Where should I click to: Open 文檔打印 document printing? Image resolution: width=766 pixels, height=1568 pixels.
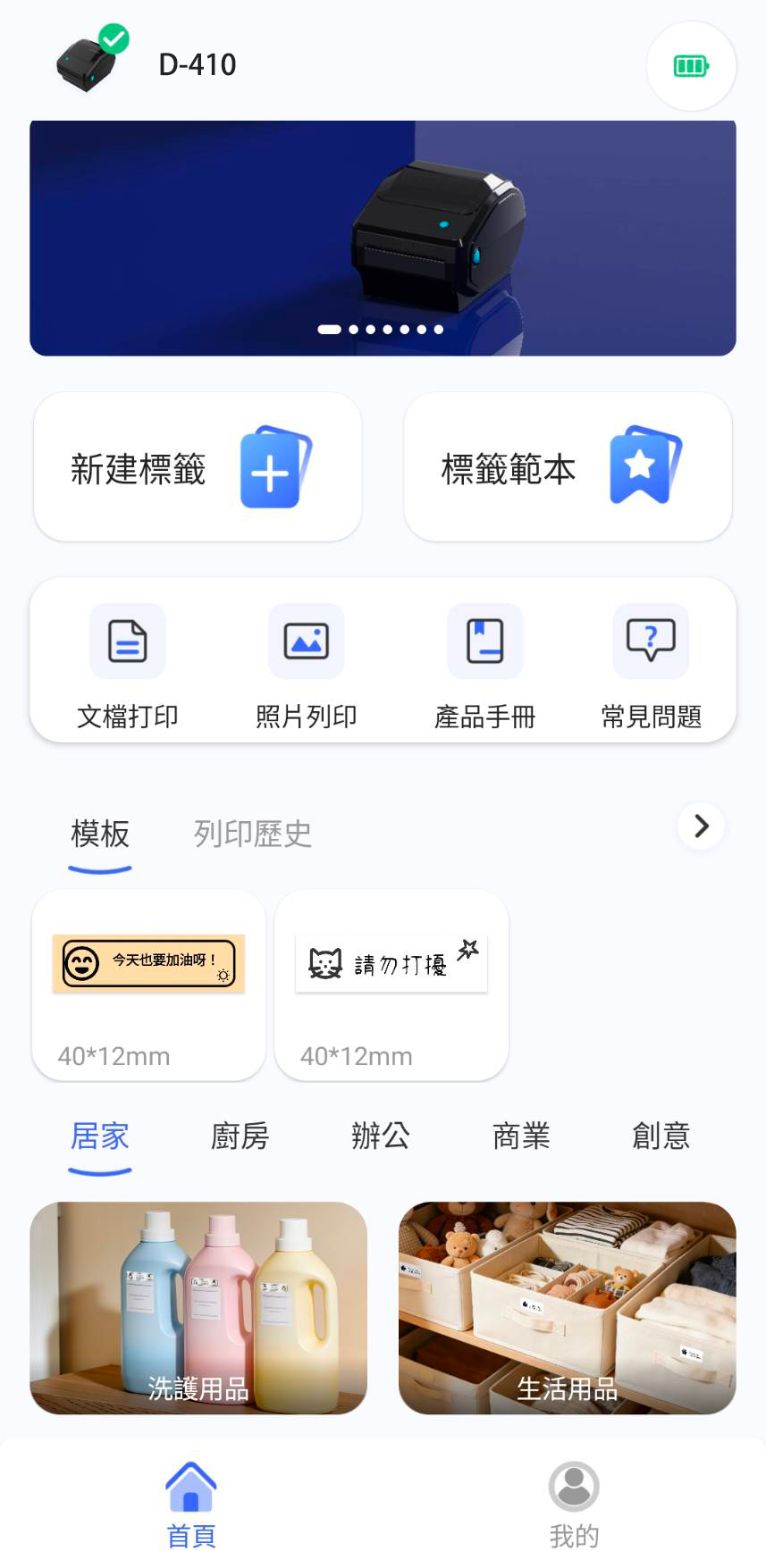128,666
